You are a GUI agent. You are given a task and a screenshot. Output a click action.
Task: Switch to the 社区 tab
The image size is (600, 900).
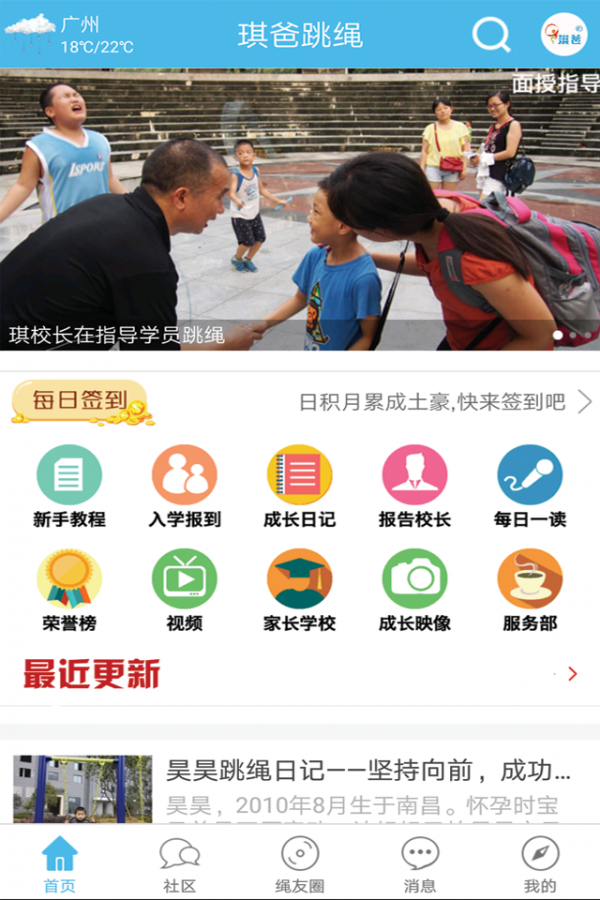(x=180, y=864)
